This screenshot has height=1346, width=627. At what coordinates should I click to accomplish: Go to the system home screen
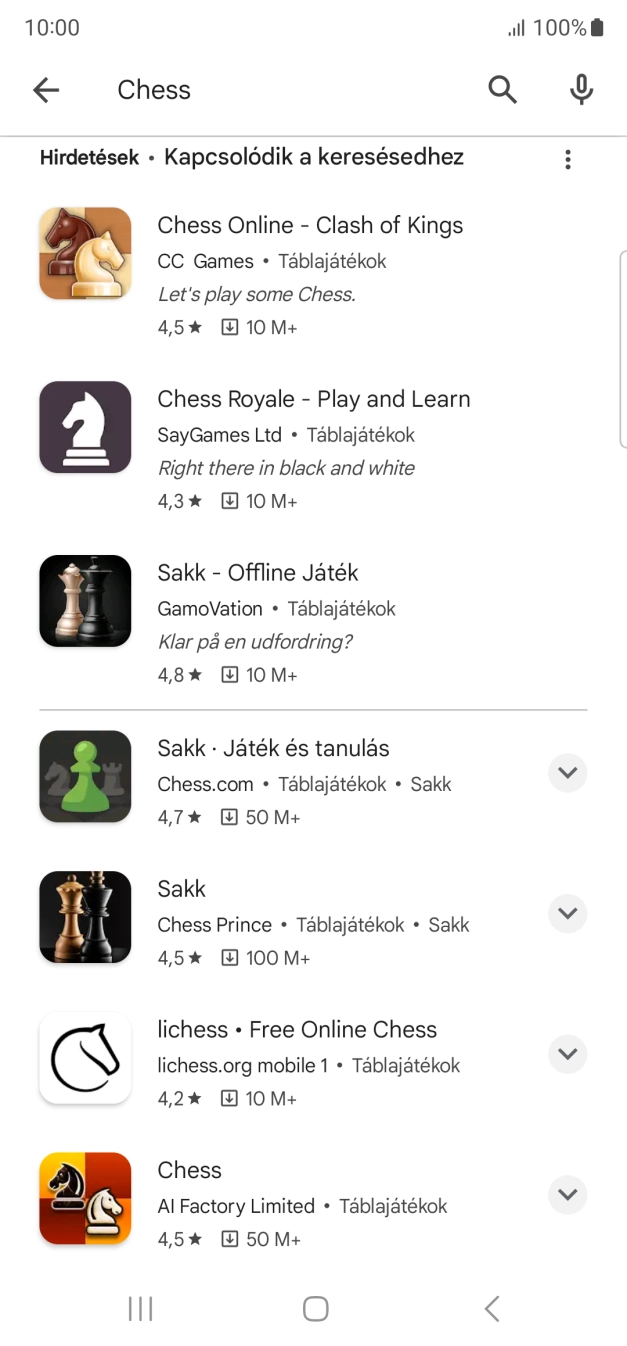pyautogui.click(x=315, y=1308)
